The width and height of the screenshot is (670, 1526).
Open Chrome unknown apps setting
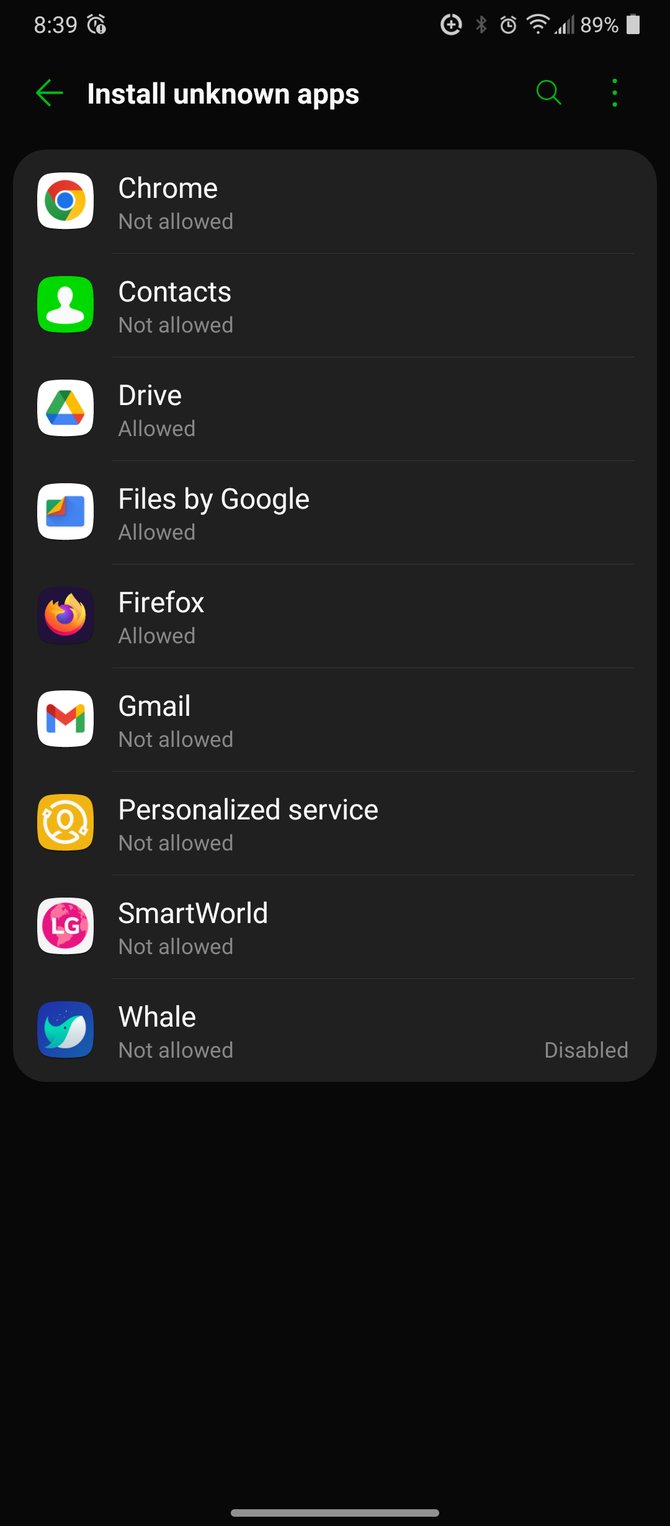click(x=334, y=202)
